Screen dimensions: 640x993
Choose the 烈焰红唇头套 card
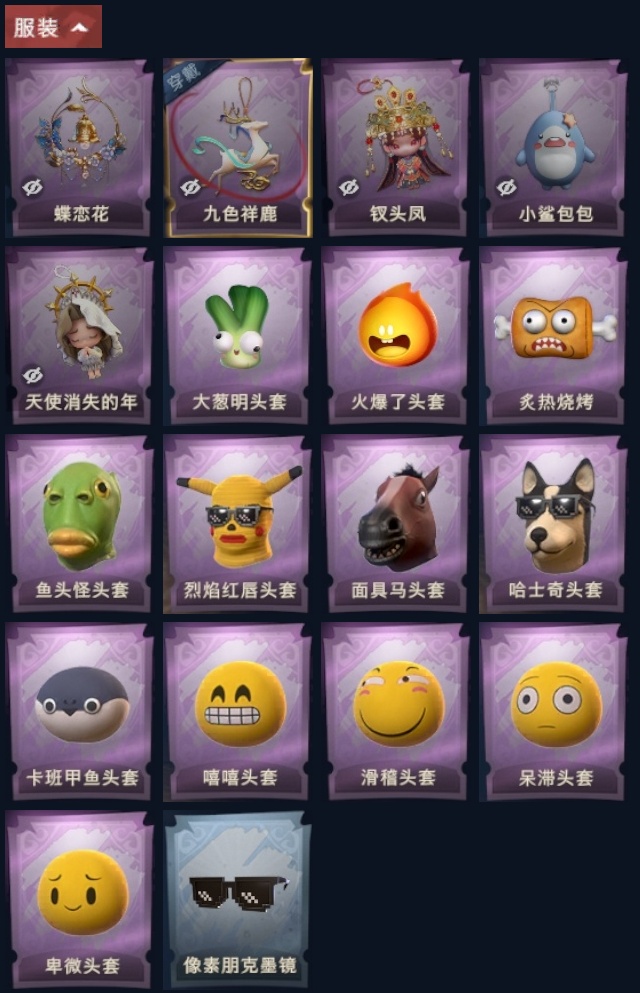(x=238, y=524)
